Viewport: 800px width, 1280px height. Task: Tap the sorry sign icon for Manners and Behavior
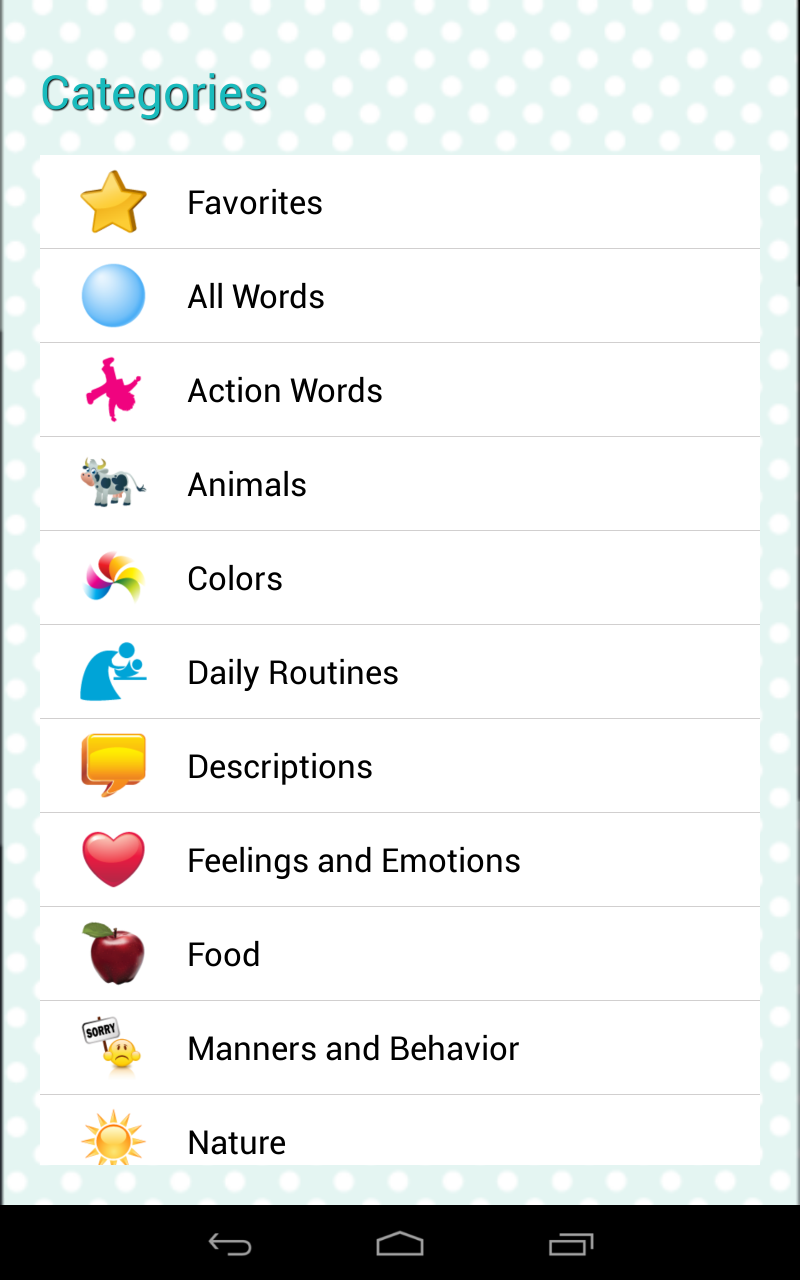(113, 1047)
